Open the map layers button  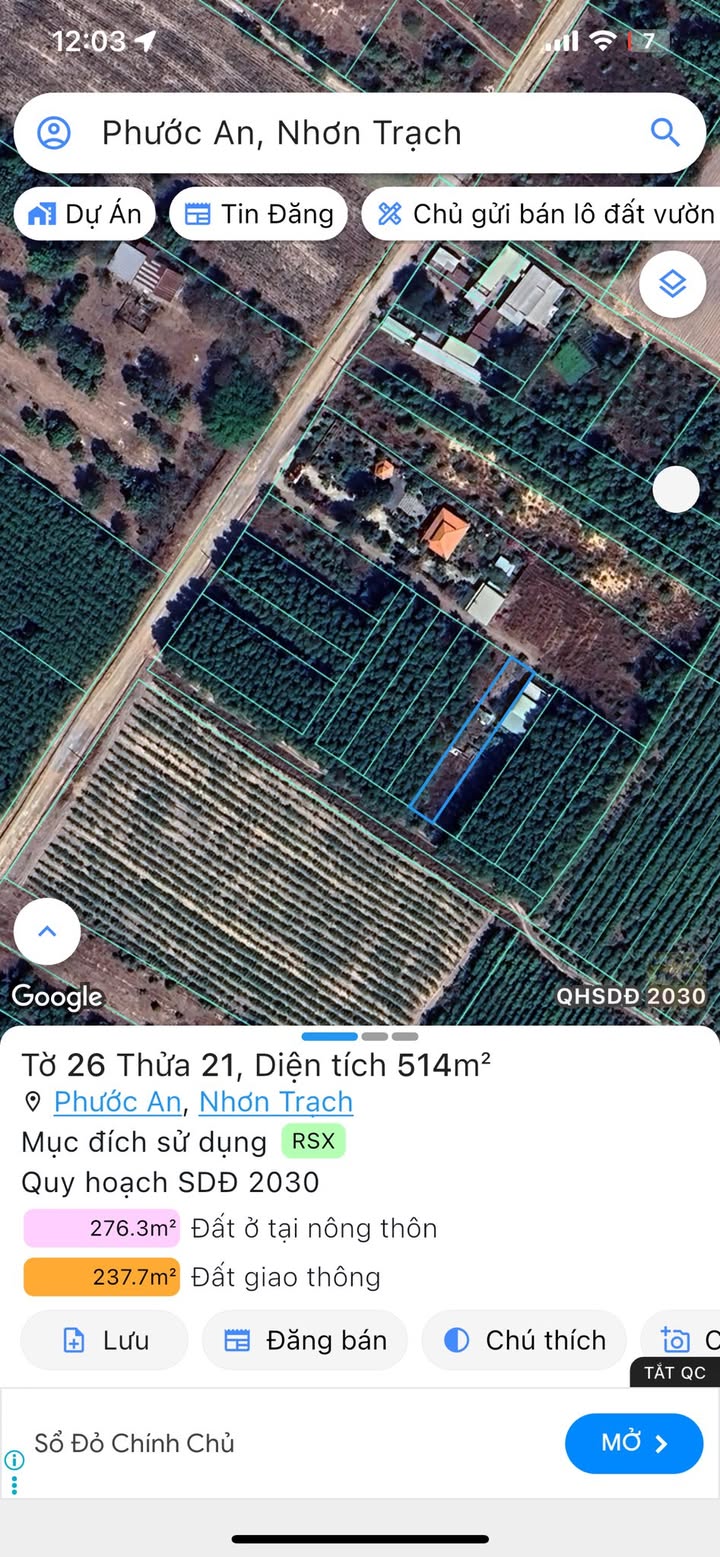pyautogui.click(x=673, y=284)
